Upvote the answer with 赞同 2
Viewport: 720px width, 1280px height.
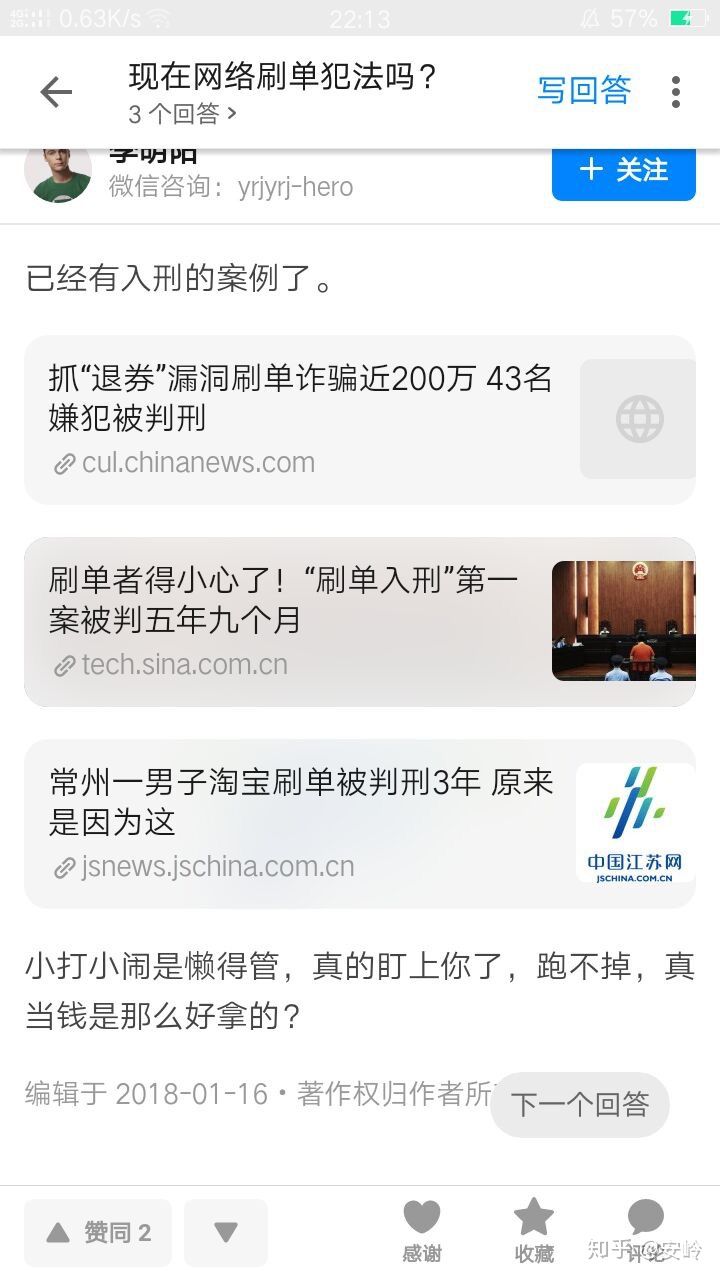(98, 1233)
